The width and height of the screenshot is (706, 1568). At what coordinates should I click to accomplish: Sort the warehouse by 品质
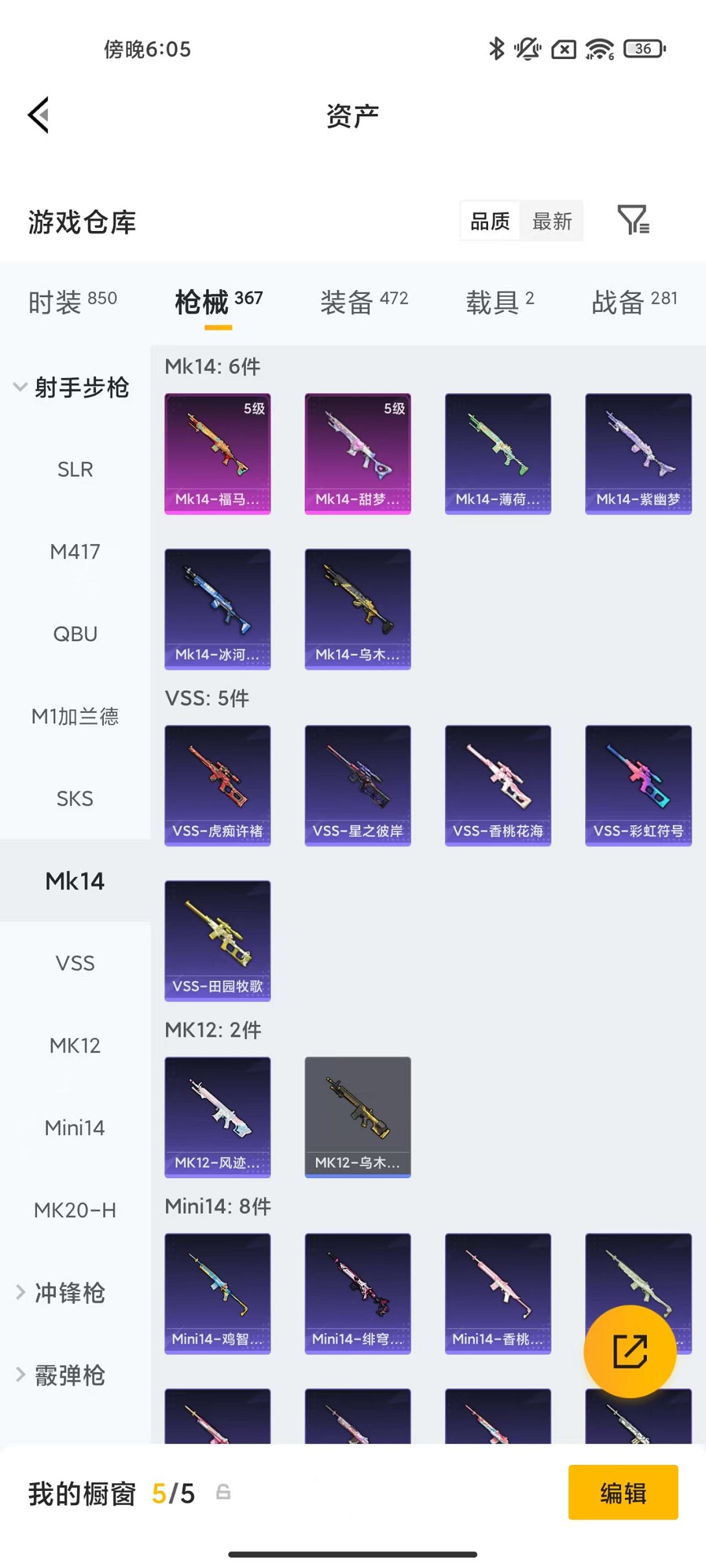pyautogui.click(x=490, y=221)
